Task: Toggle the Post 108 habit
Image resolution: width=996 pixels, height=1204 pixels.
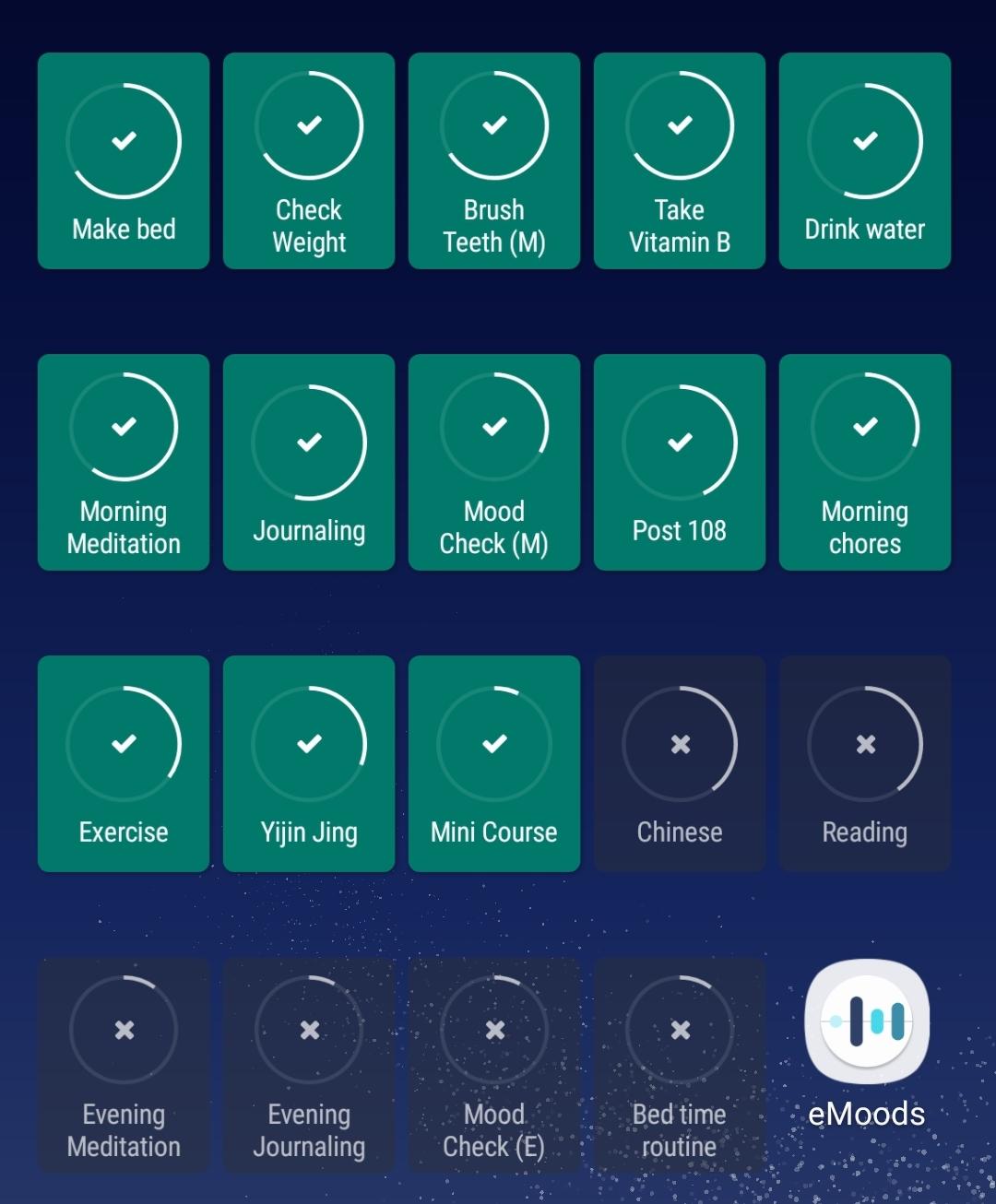Action: (x=680, y=462)
